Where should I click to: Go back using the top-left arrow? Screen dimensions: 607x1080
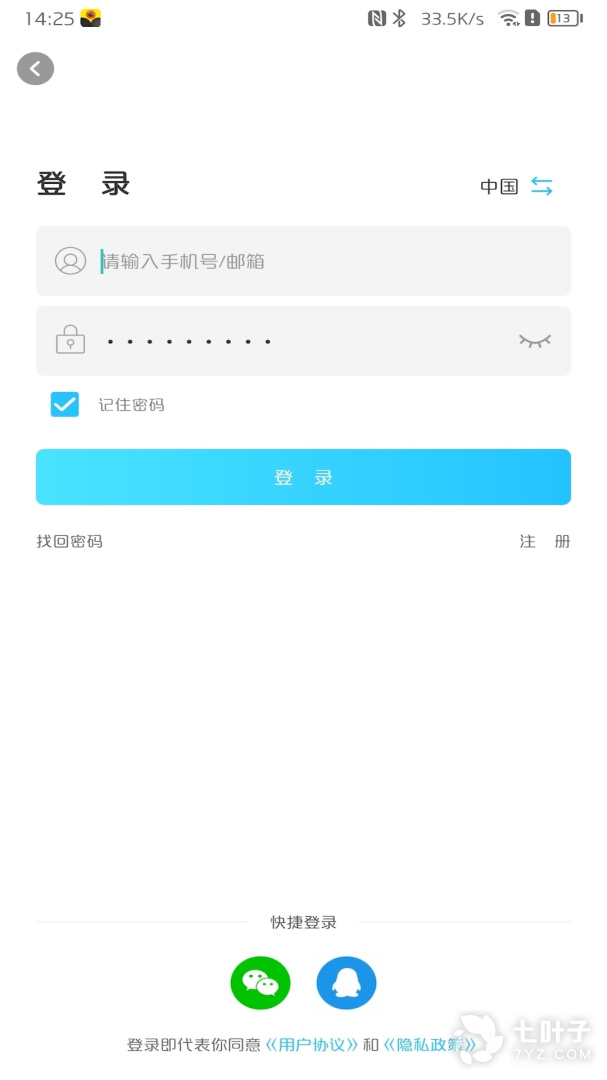35,69
